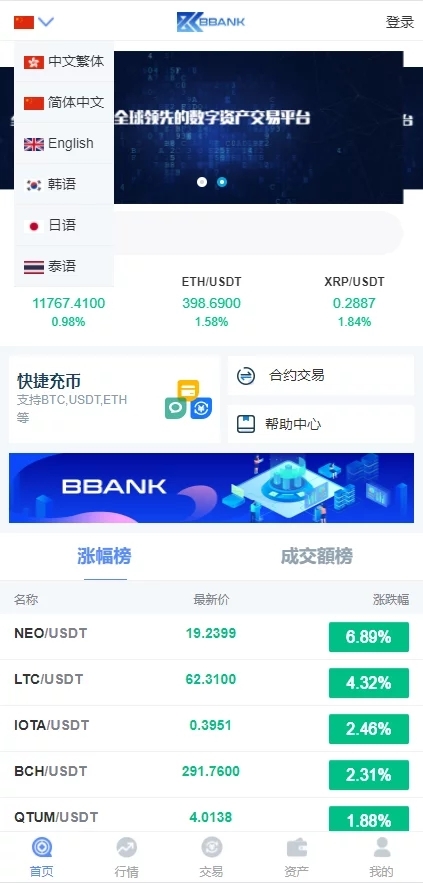Open the 交易 bottom tab
The height and width of the screenshot is (883, 423).
coord(211,858)
